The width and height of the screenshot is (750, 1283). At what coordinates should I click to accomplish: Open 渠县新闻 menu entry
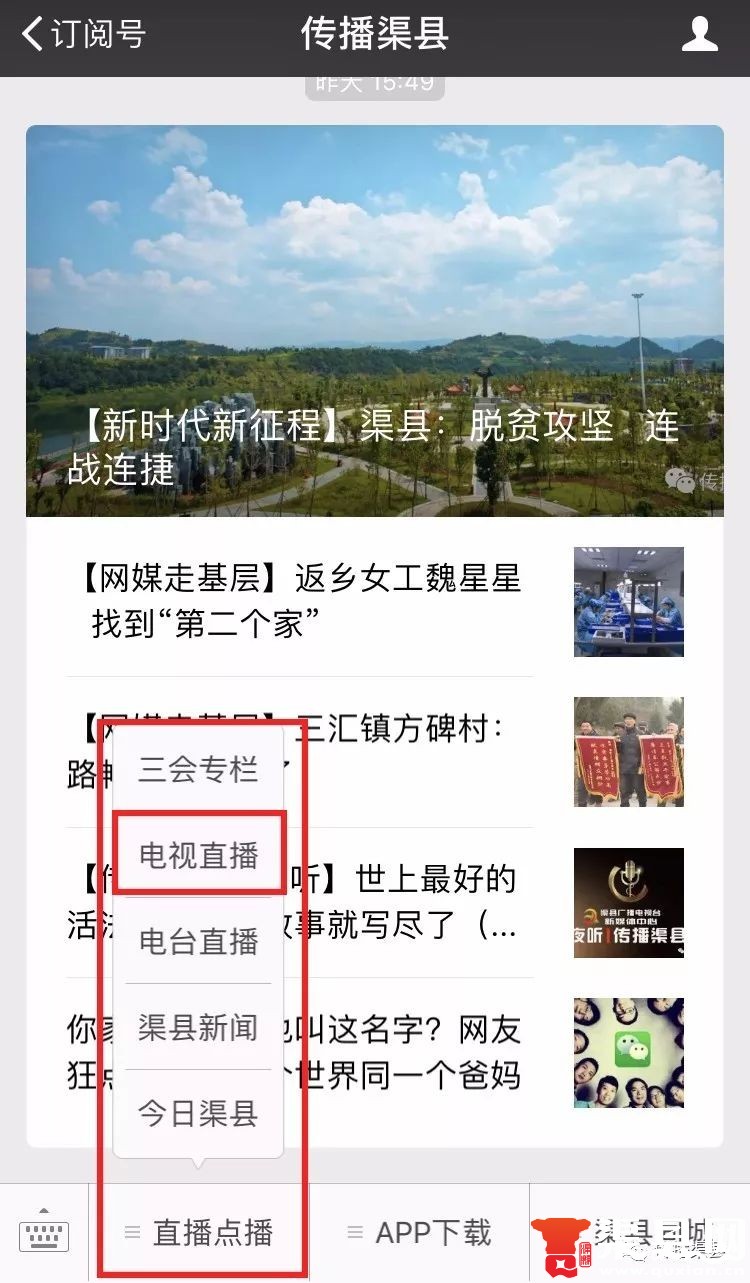pos(198,1028)
